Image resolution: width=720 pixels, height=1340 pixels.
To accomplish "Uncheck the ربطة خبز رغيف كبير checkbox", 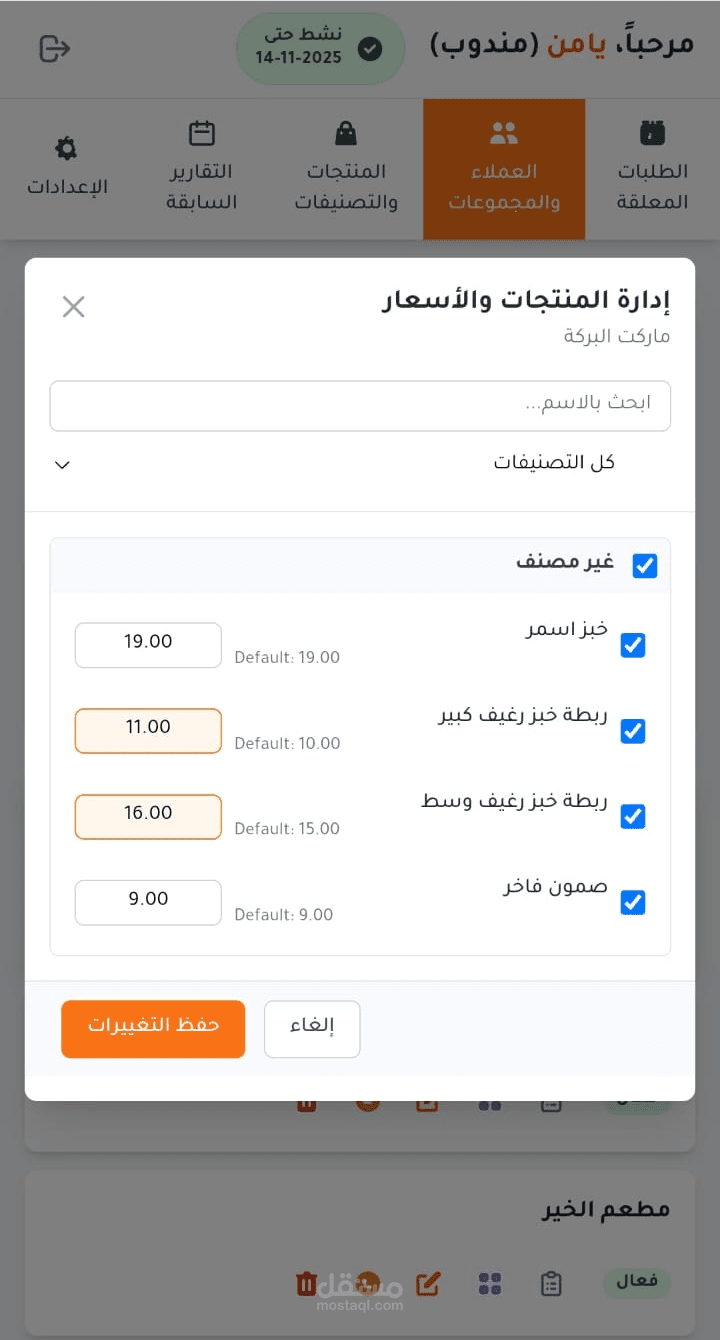I will click(x=633, y=731).
